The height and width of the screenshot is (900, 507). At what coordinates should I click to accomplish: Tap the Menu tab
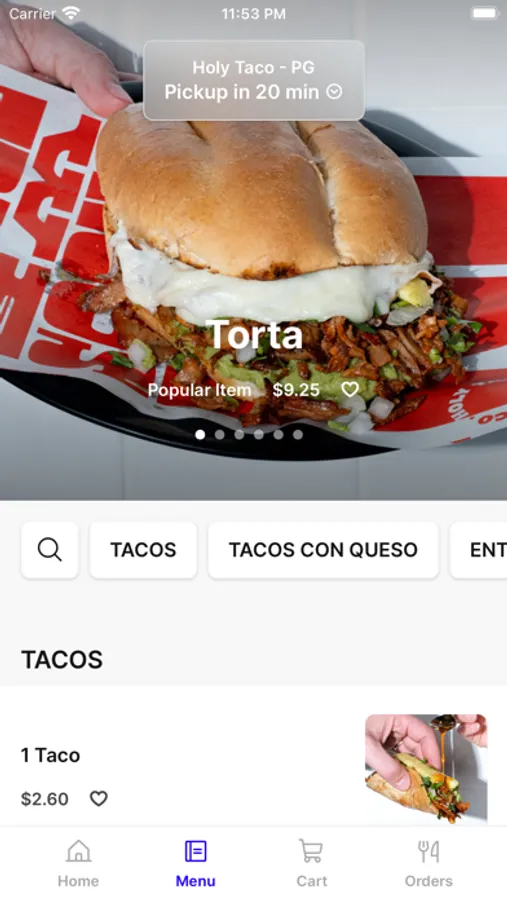(x=195, y=863)
